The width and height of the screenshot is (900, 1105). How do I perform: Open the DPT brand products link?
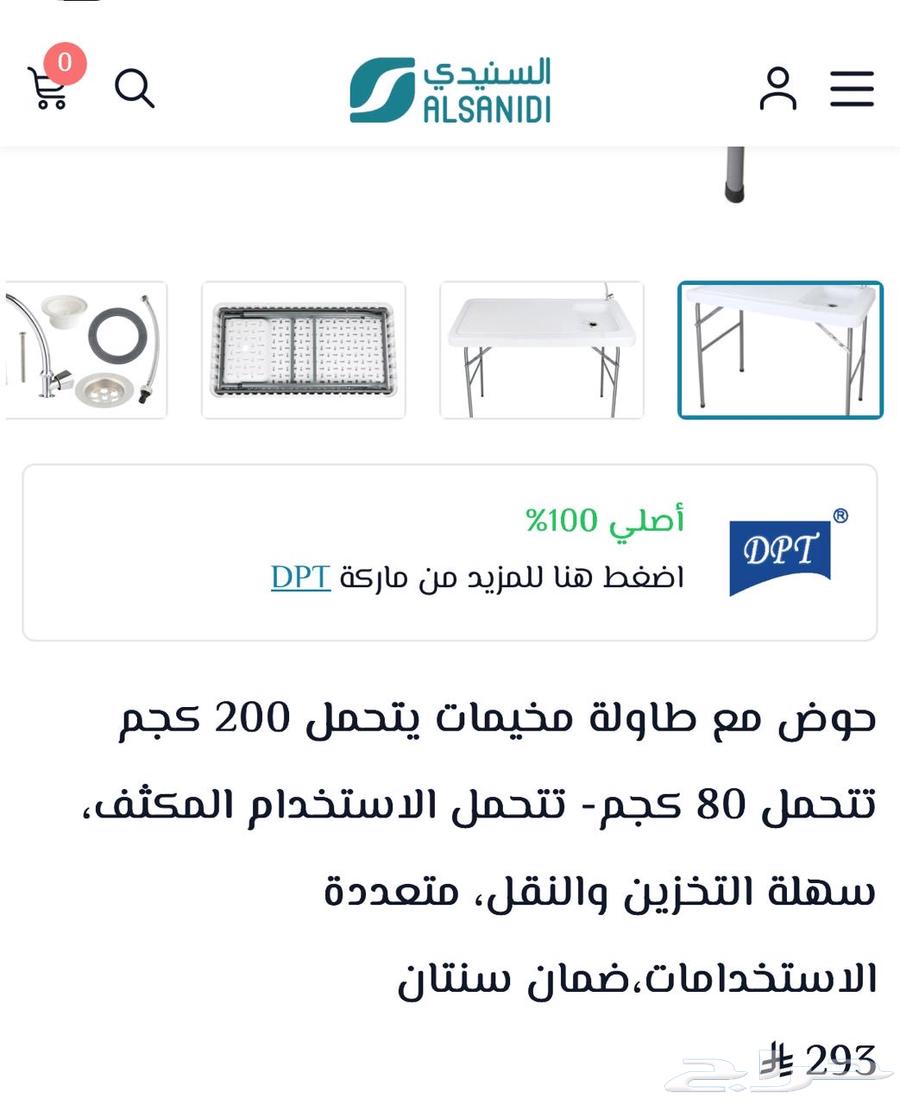[x=300, y=576]
